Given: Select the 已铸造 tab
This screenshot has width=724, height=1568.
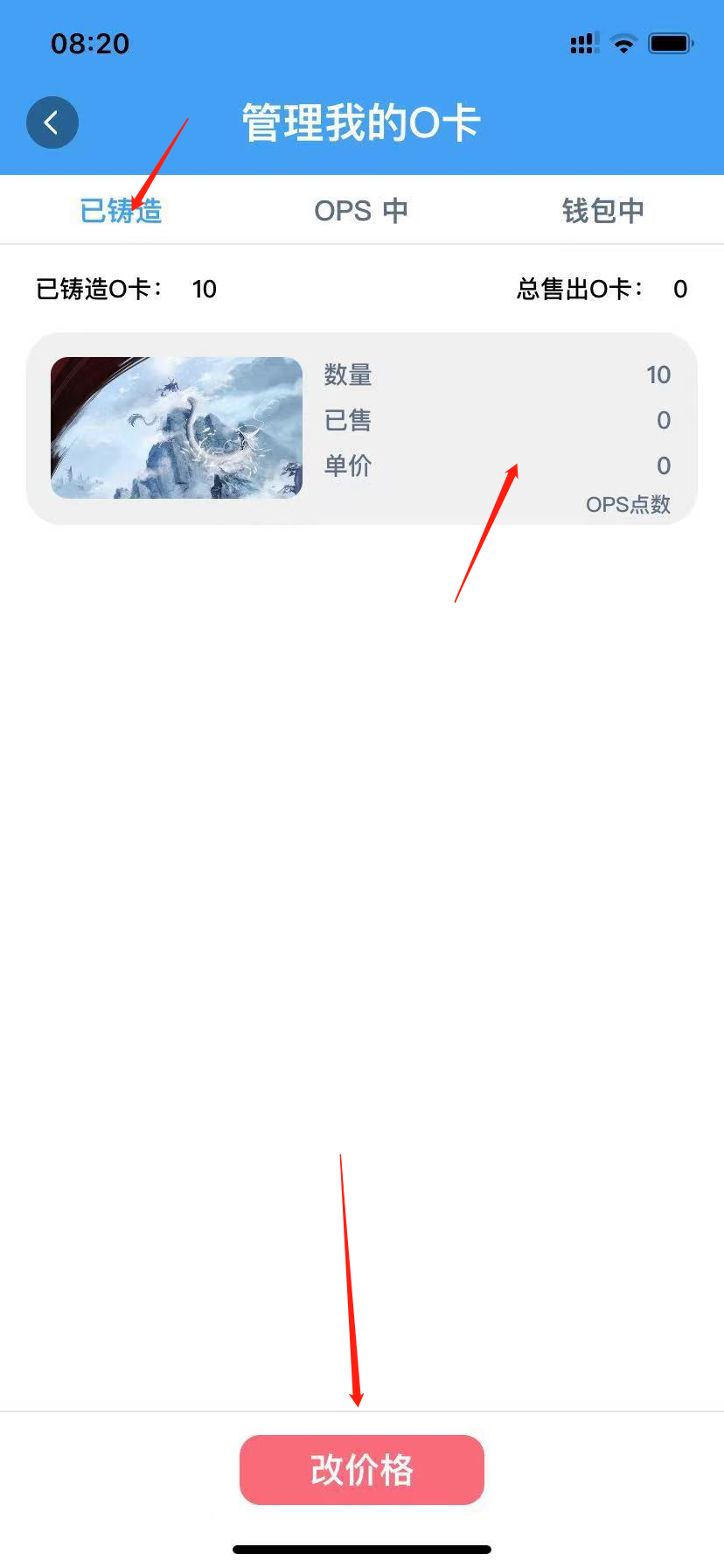Looking at the screenshot, I should coord(121,211).
